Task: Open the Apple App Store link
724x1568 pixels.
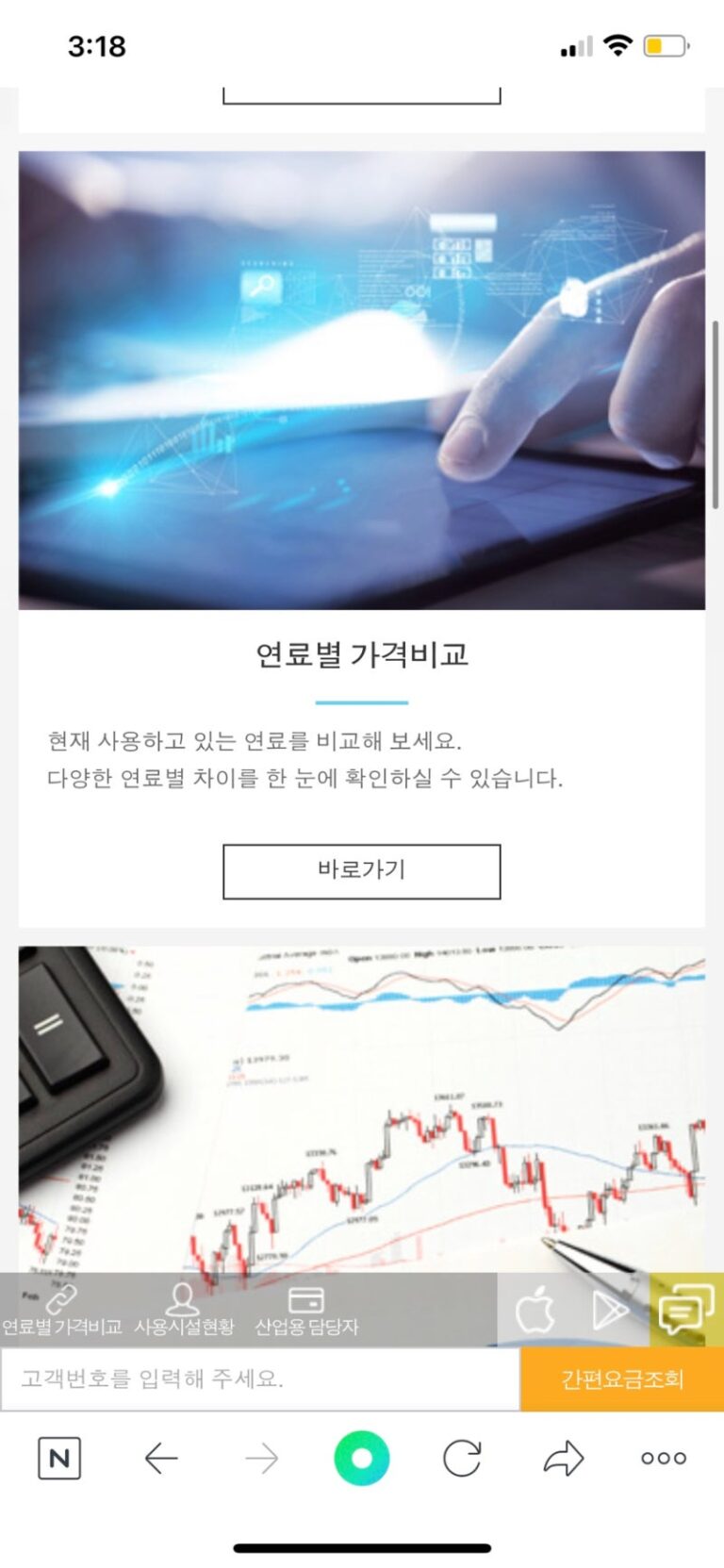Action: (535, 1311)
